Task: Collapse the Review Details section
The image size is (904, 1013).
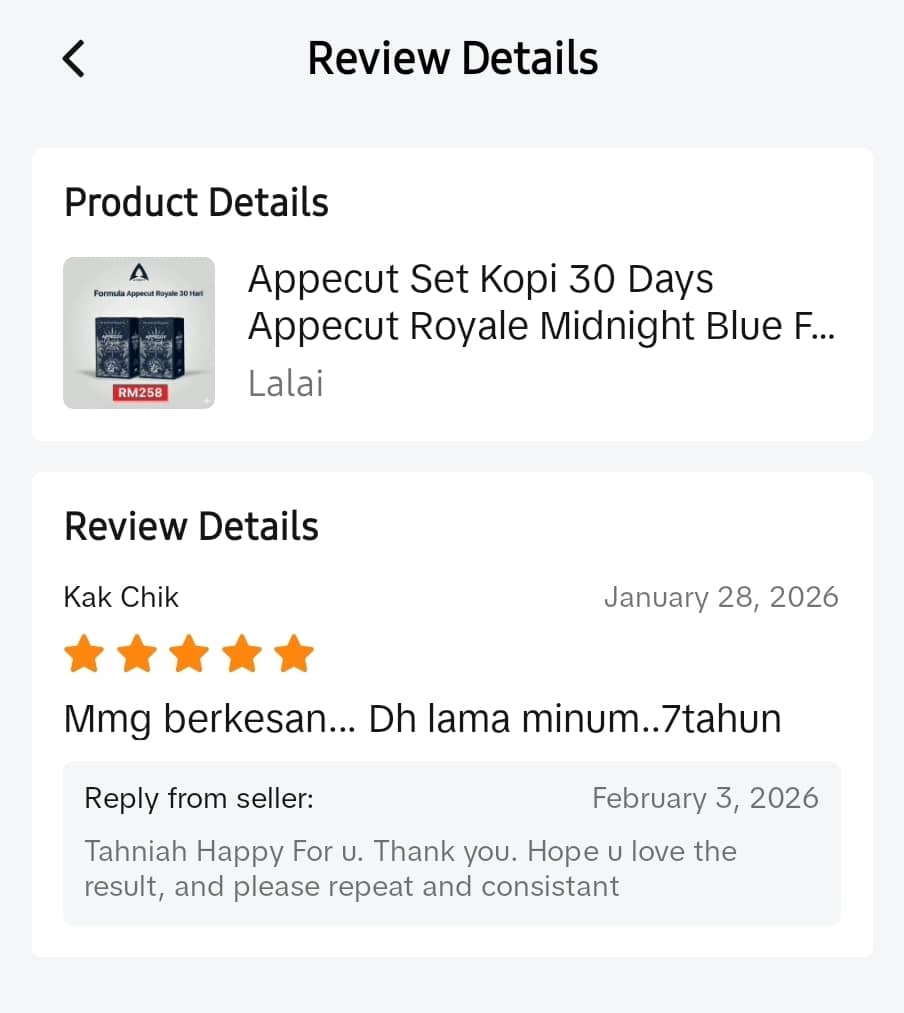Action: (190, 526)
